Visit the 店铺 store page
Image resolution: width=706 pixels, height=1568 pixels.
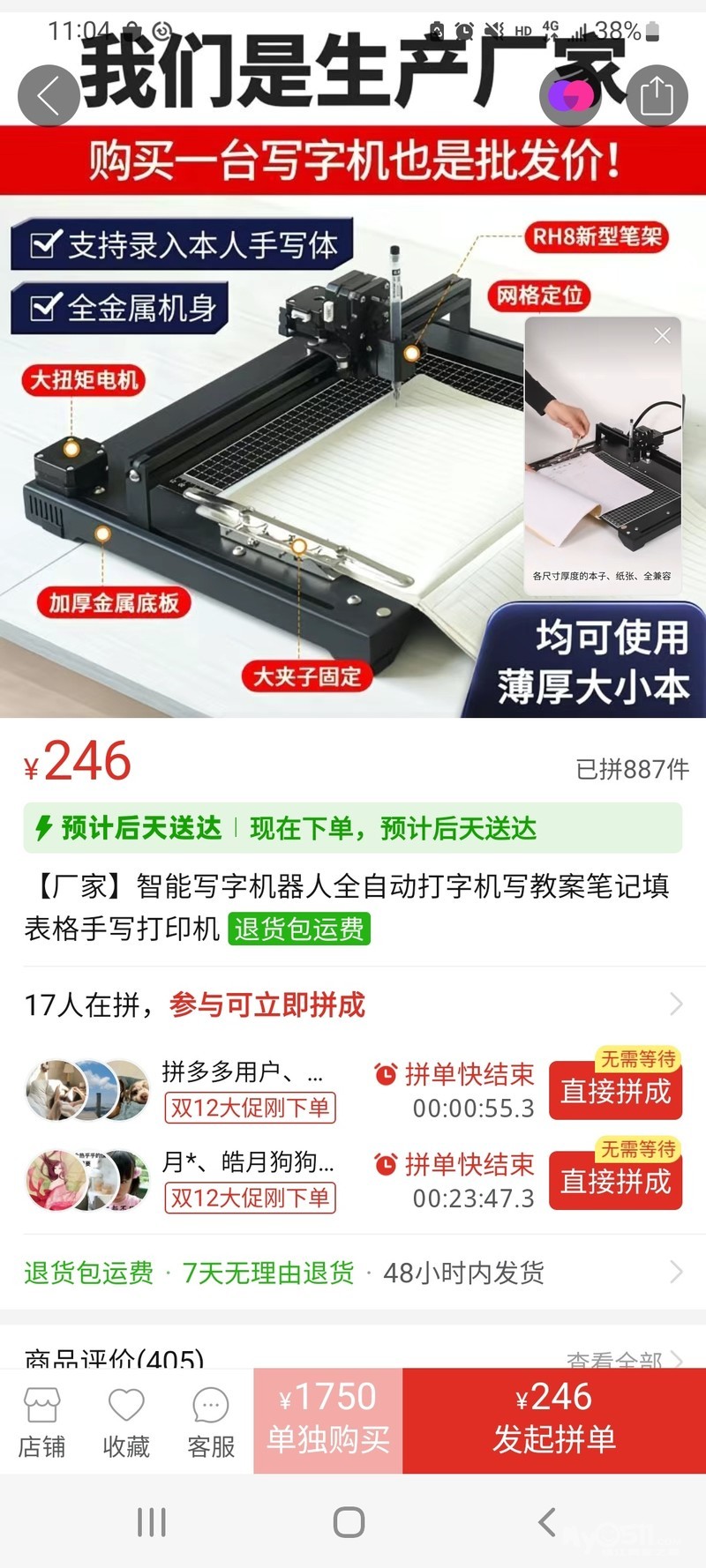pos(41,1422)
